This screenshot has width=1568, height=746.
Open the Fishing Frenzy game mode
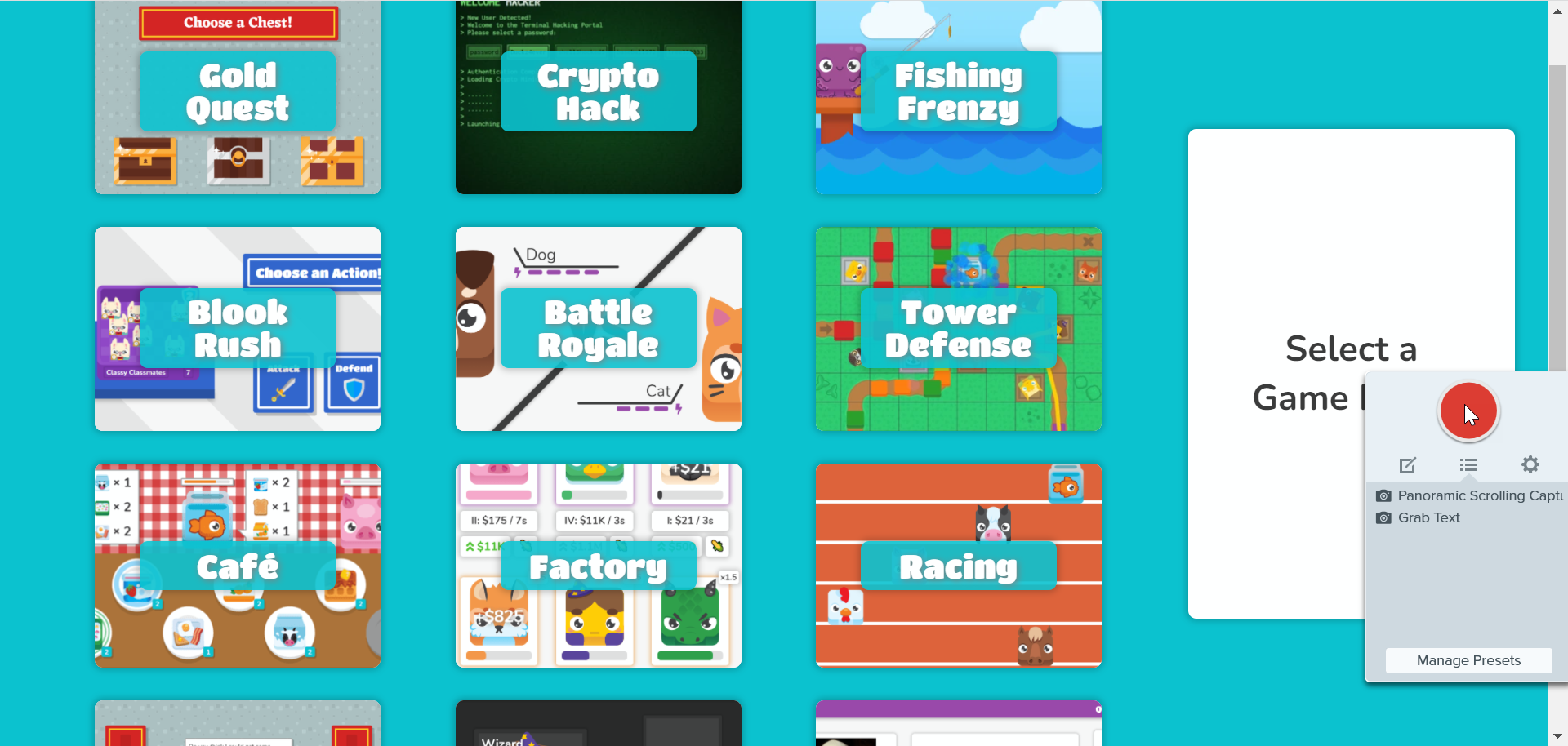(958, 97)
